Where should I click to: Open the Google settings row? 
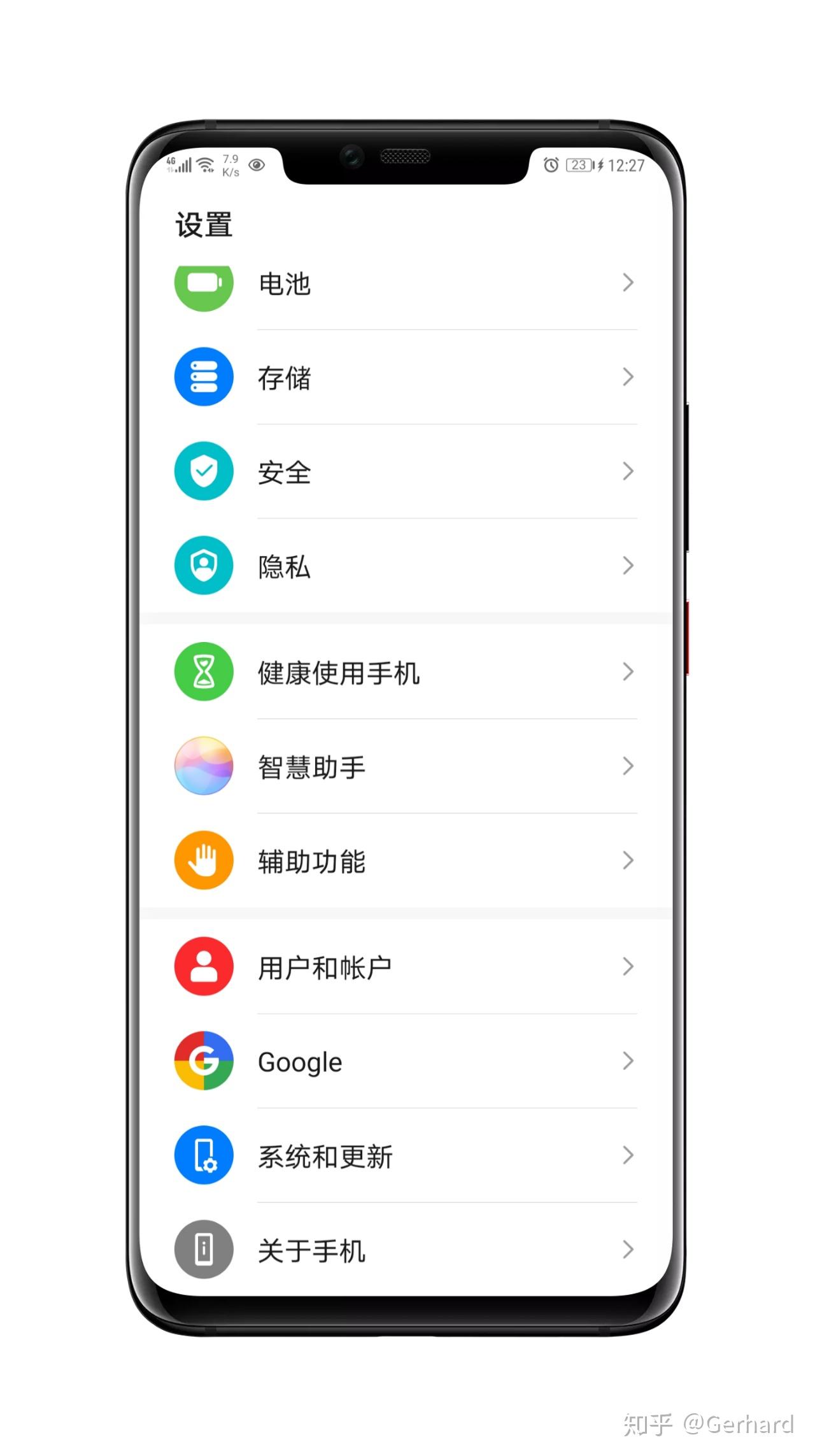coord(406,1061)
